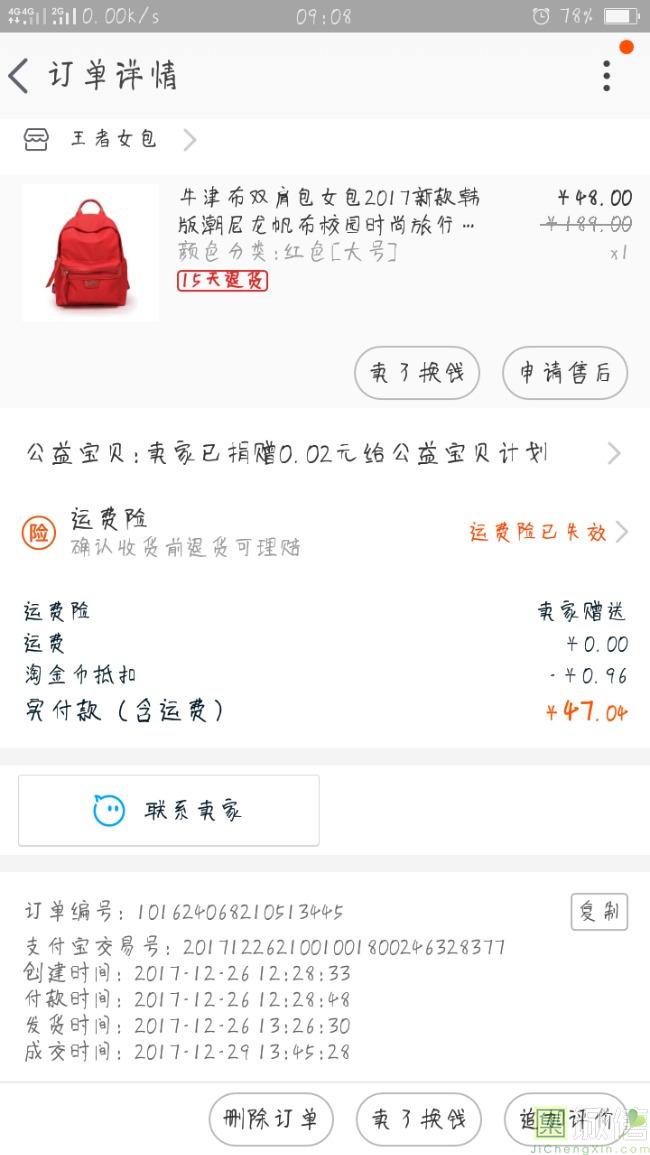Open the 王者女包 shop page

112,140
